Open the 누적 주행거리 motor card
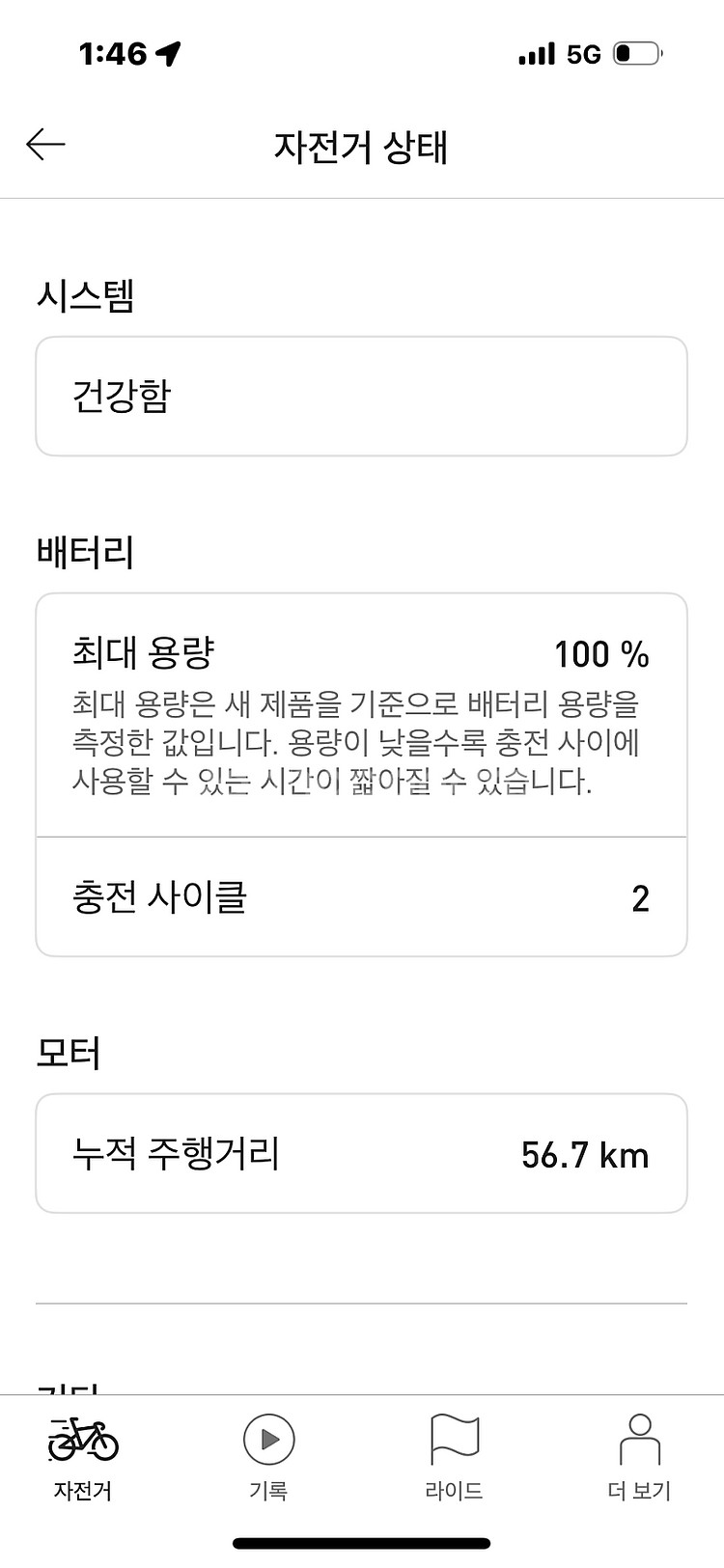 (362, 1153)
